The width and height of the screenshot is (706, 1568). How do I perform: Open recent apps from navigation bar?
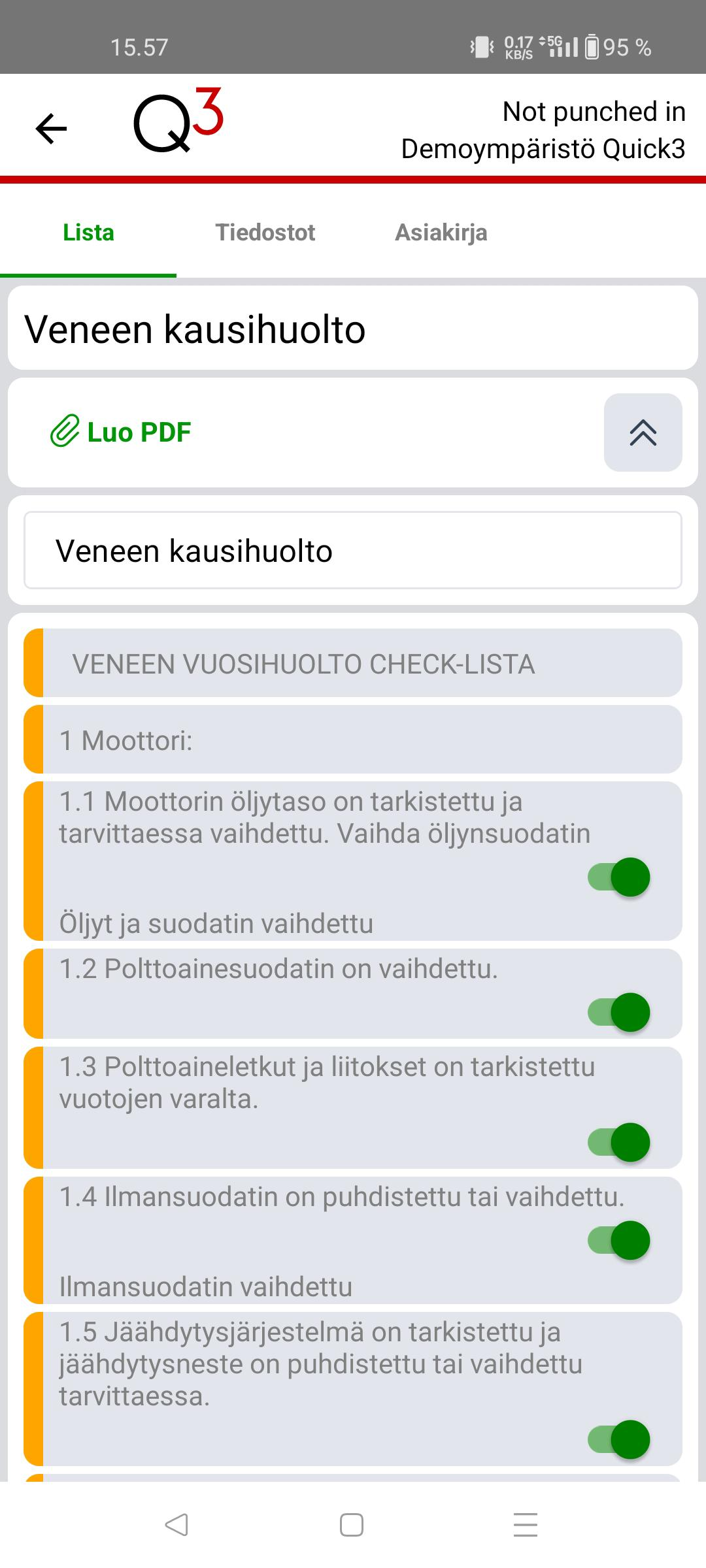526,1525
